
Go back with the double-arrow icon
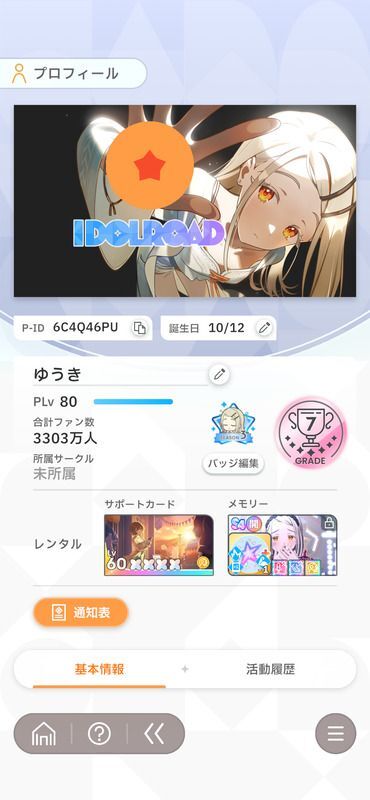pyautogui.click(x=154, y=734)
